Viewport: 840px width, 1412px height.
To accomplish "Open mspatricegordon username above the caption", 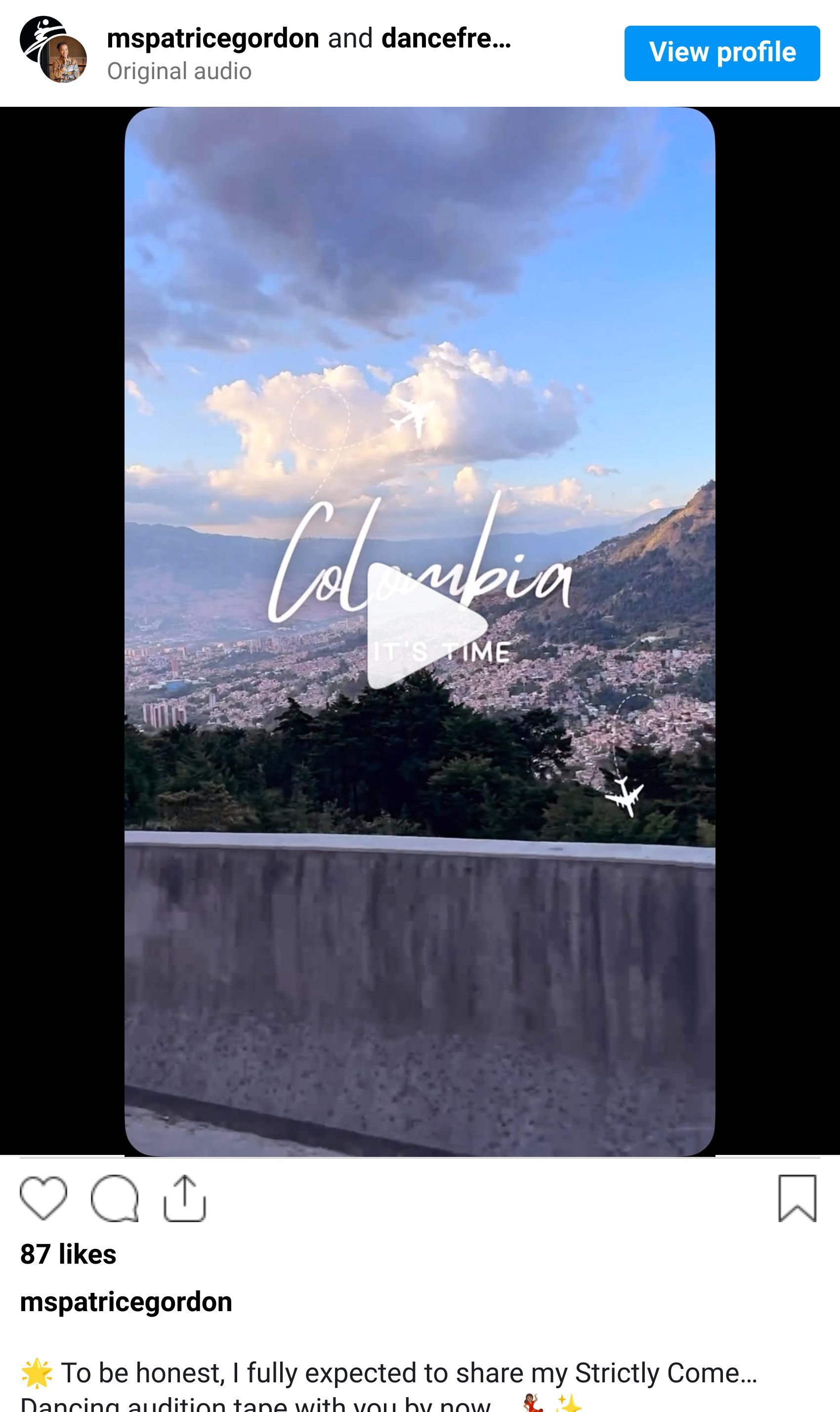I will (126, 1302).
